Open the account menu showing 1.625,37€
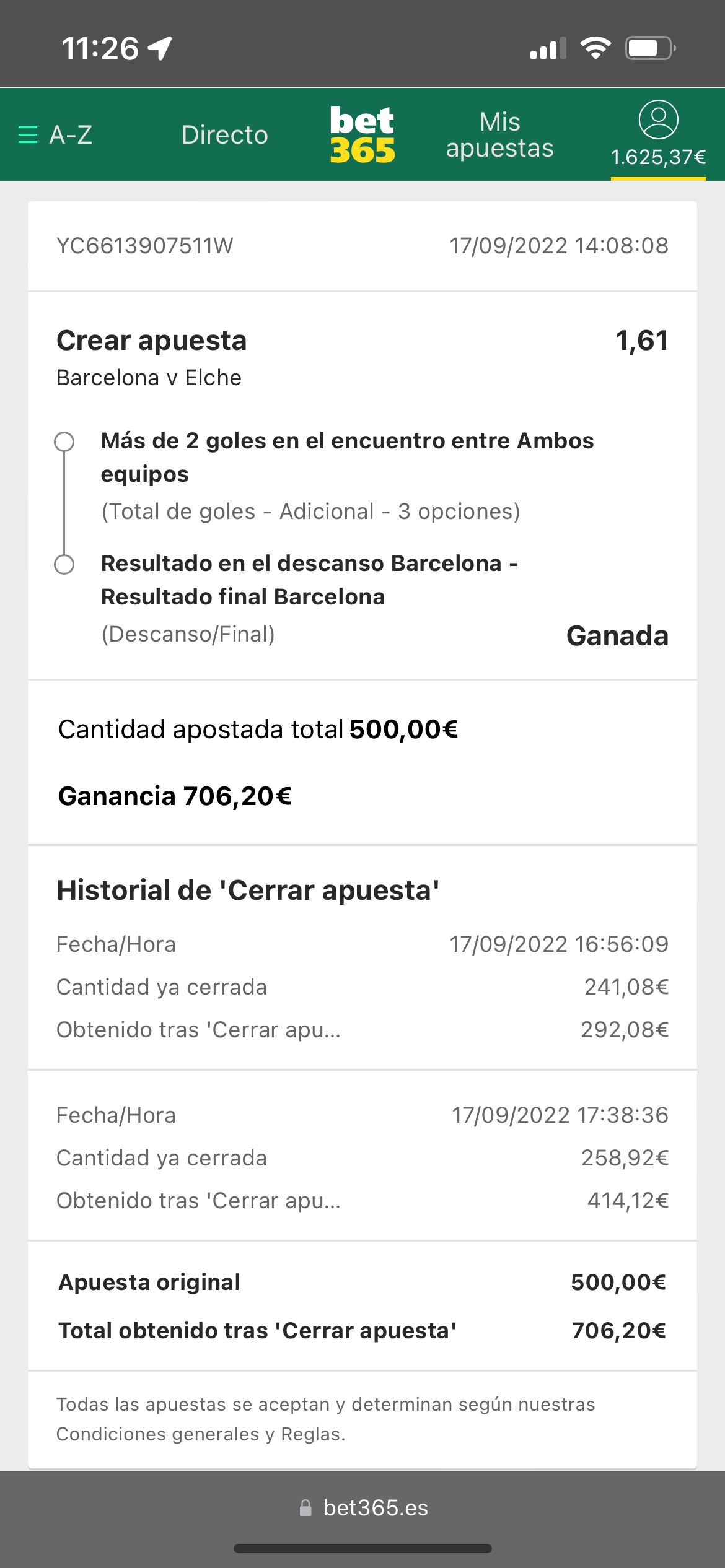725x1568 pixels. (x=658, y=134)
